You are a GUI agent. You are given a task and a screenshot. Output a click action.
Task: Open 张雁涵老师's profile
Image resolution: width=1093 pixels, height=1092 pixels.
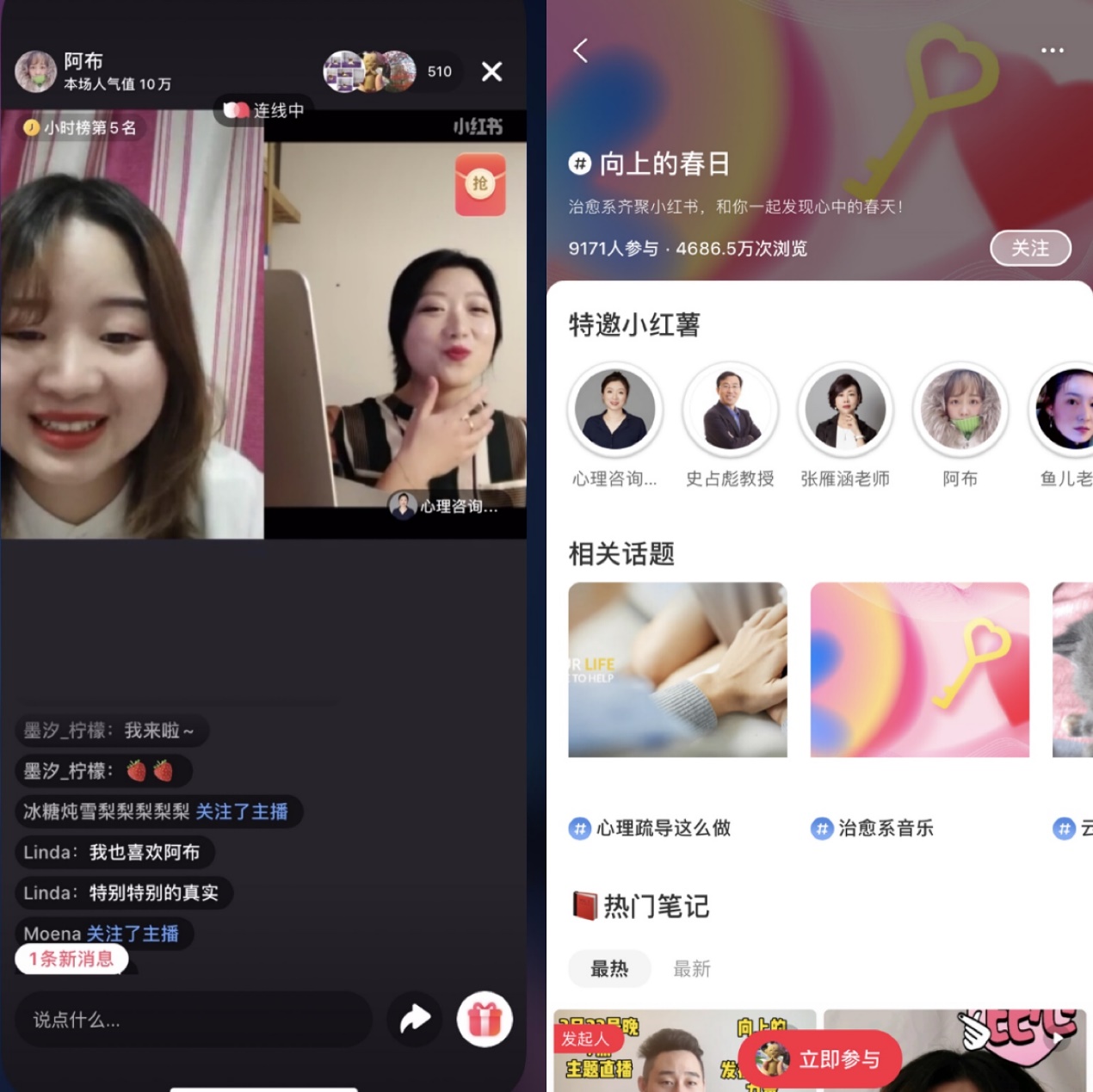[844, 410]
